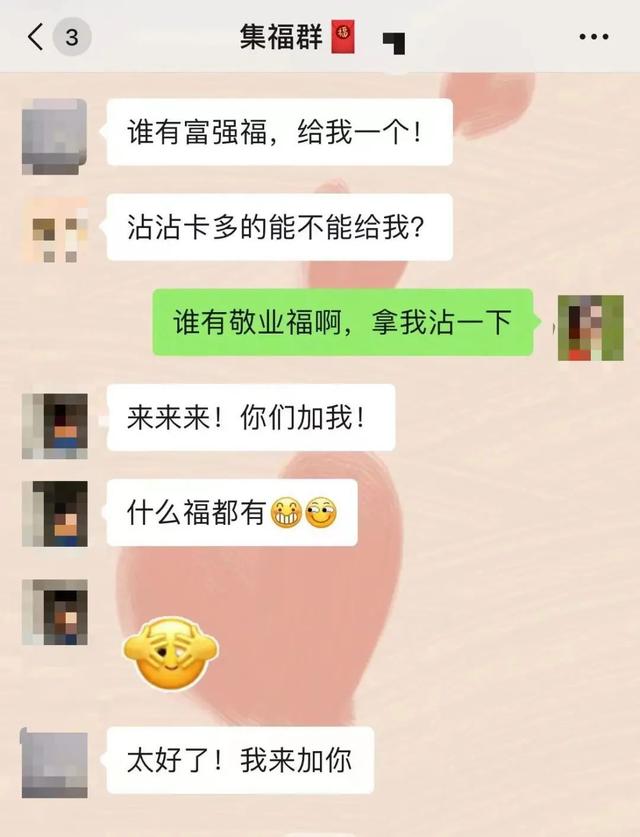Open the group chat overflow menu
The height and width of the screenshot is (837, 640).
(x=594, y=38)
